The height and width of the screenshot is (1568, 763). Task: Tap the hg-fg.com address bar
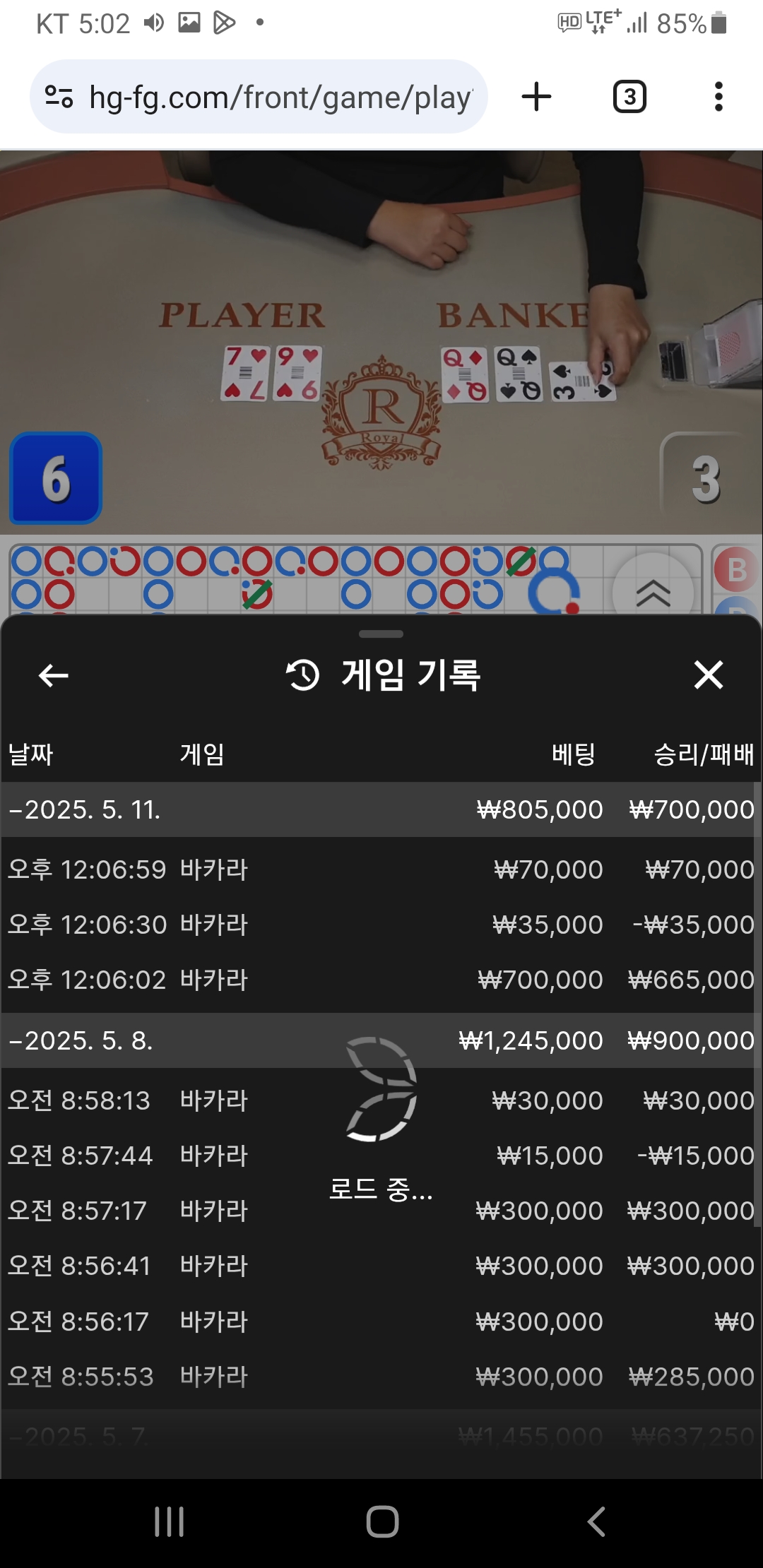click(x=280, y=97)
